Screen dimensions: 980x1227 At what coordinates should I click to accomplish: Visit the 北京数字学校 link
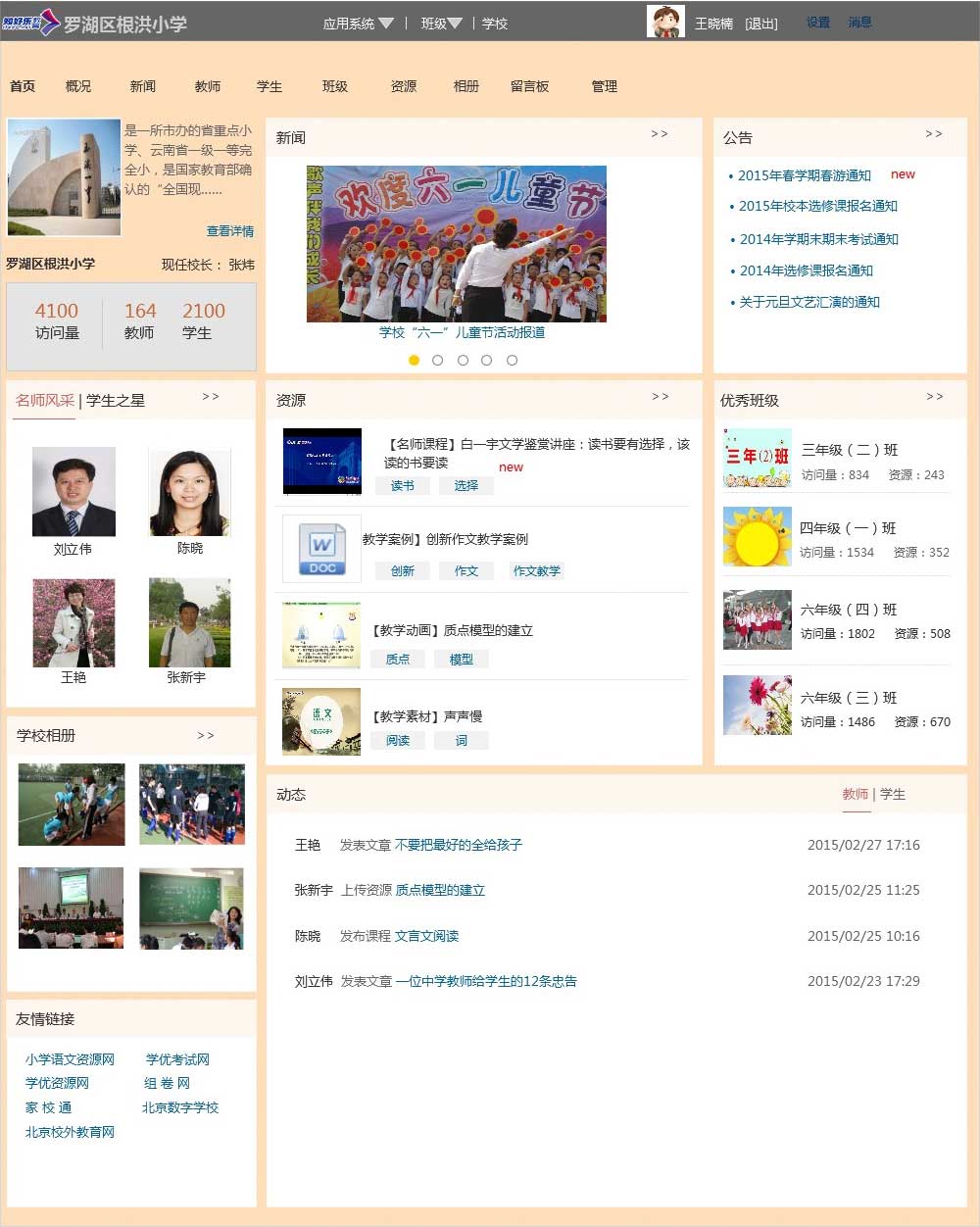click(x=180, y=1107)
